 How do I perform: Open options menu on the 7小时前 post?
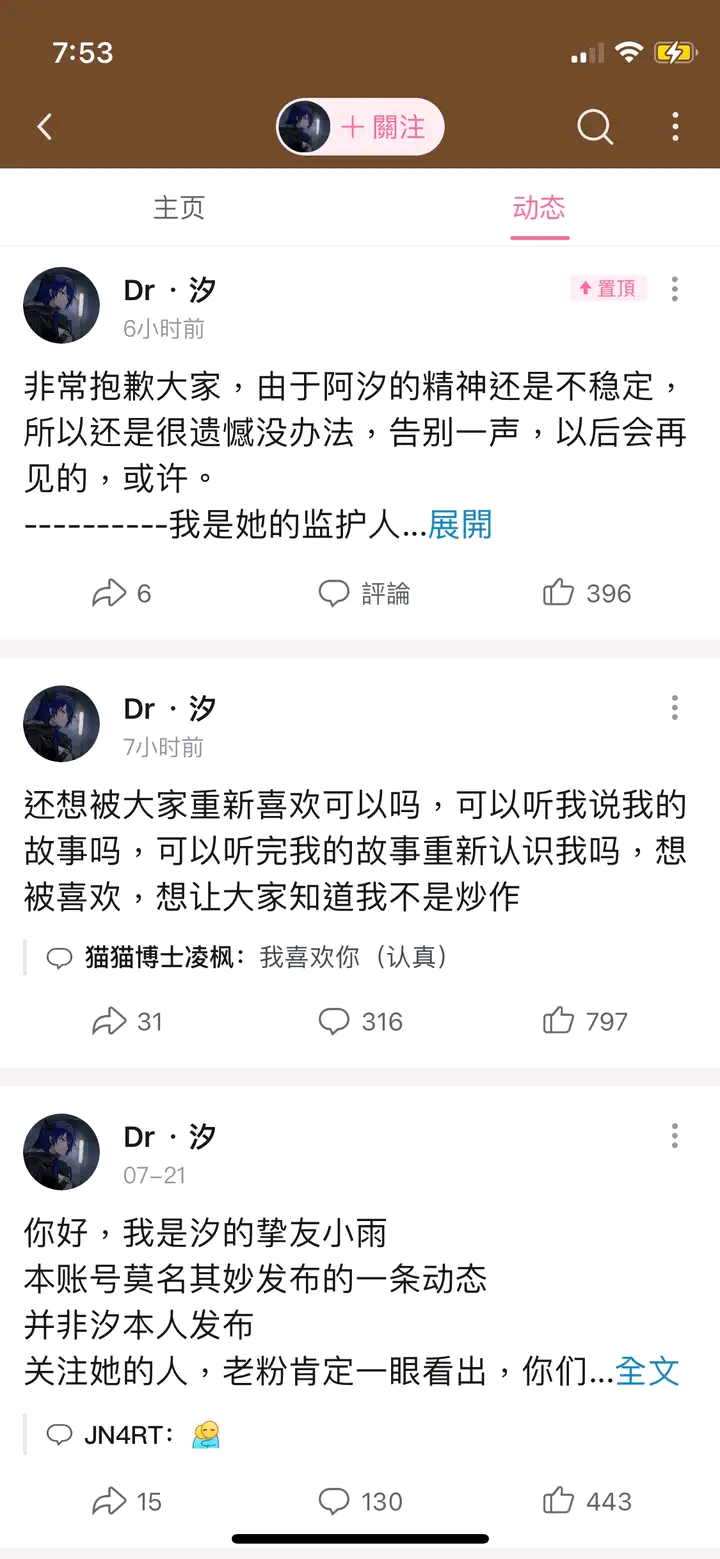pyautogui.click(x=675, y=708)
